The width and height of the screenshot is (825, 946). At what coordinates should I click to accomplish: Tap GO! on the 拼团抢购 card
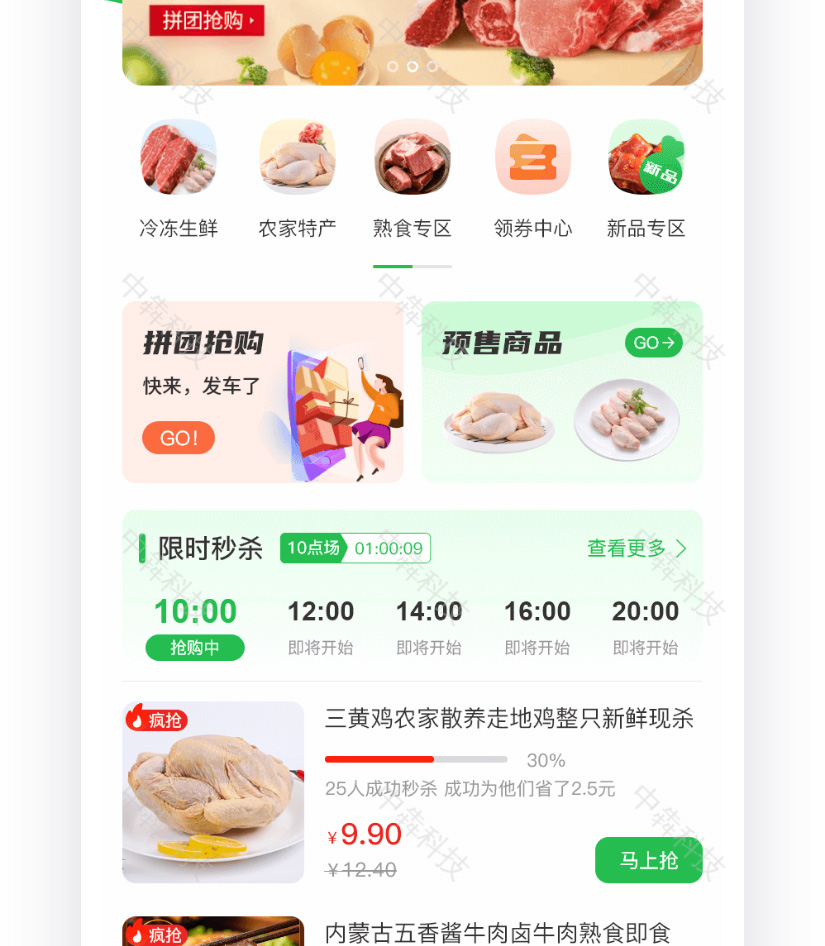coord(178,438)
